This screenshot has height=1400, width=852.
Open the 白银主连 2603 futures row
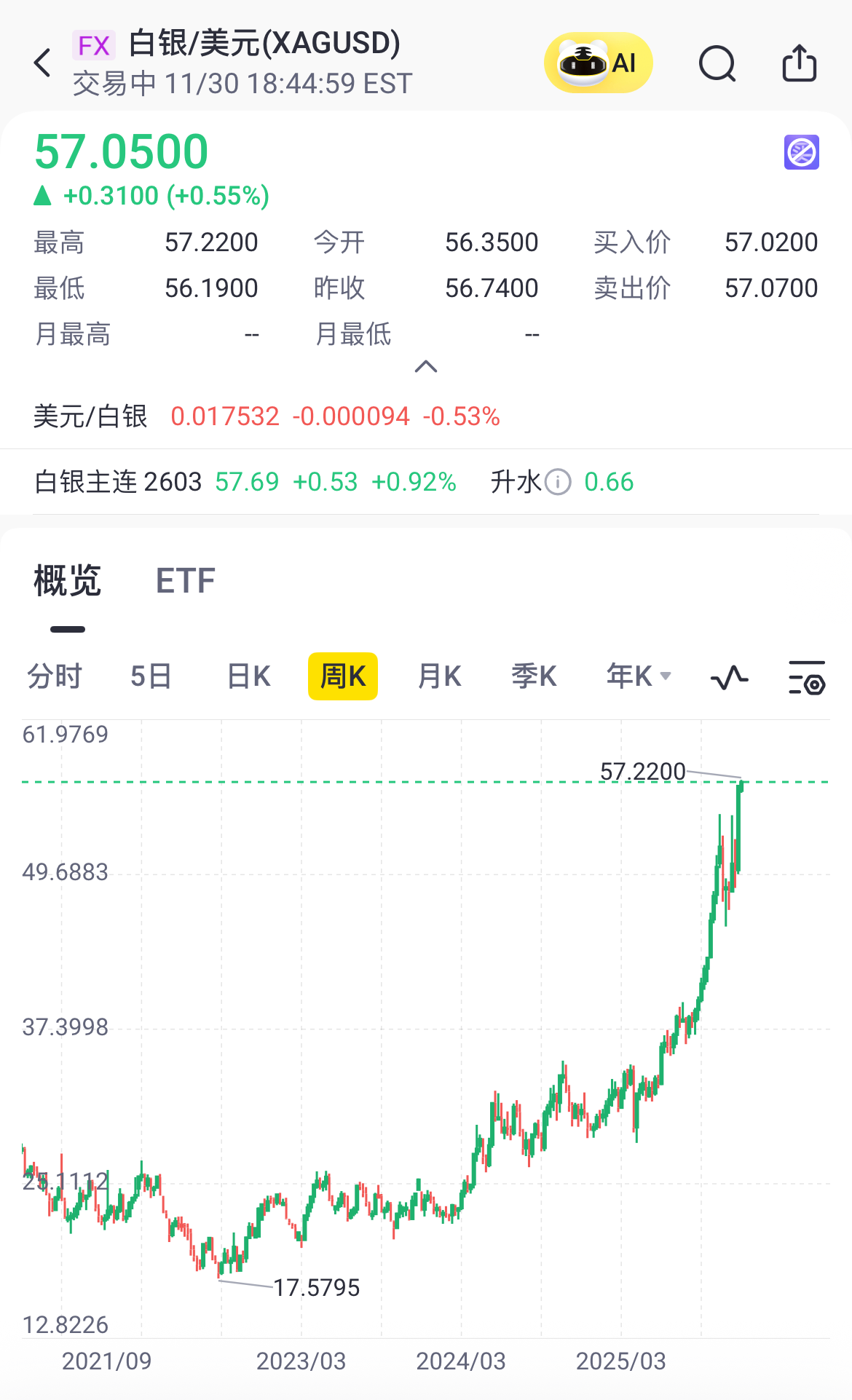tap(245, 482)
